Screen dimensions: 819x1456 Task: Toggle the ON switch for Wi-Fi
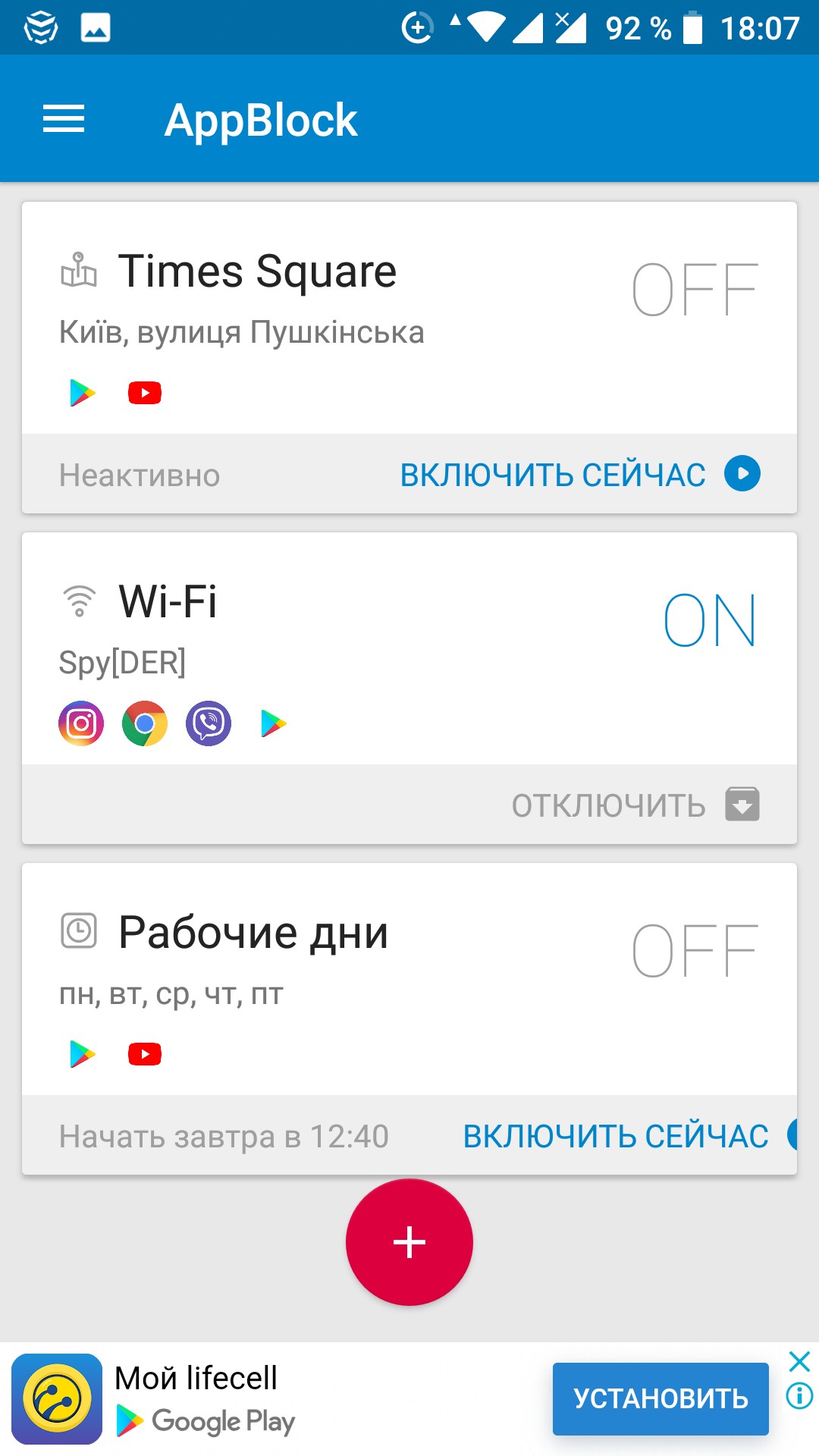(x=710, y=620)
